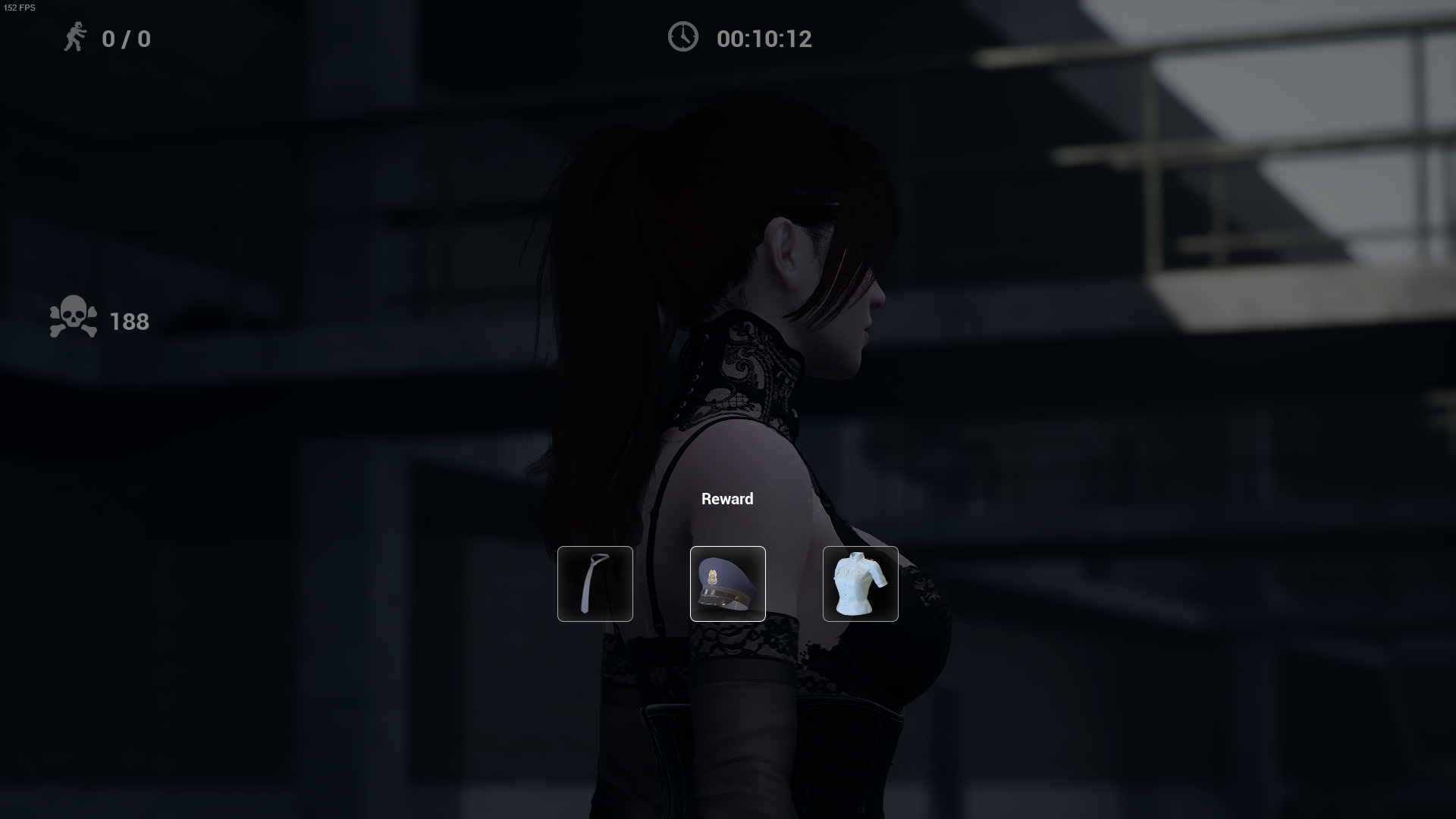Pick the white shirt reward tile
This screenshot has width=1456, height=819.
pos(860,584)
